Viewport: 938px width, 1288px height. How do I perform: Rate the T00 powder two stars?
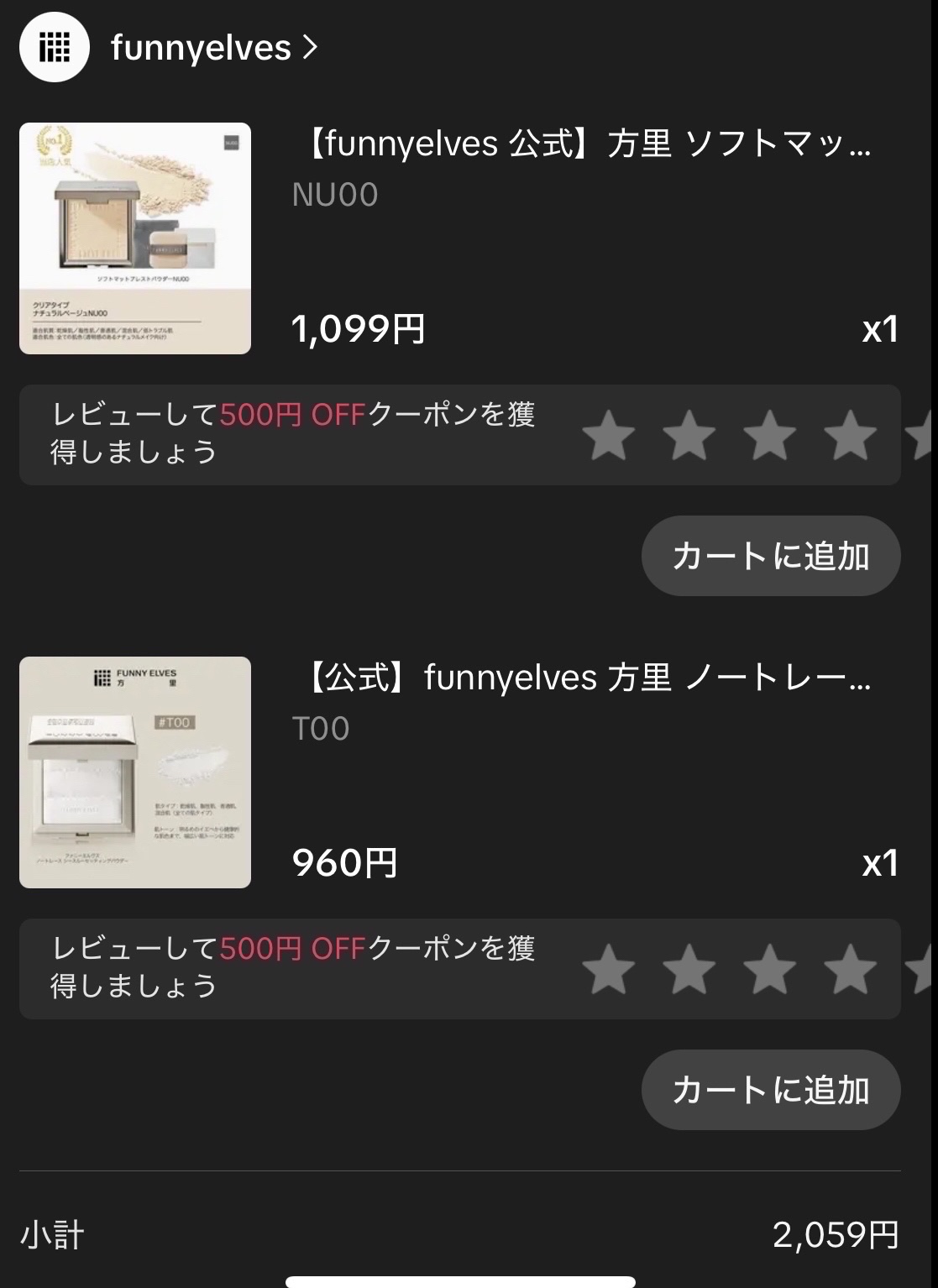pos(689,970)
